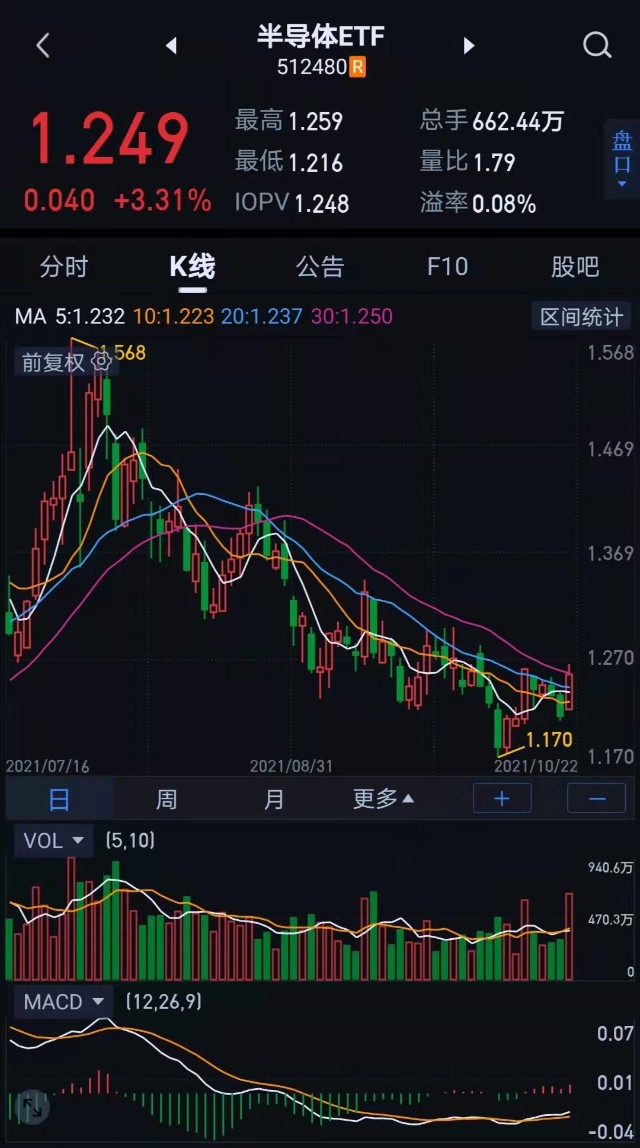Open the VOL indicator dropdown
The height and width of the screenshot is (1148, 640).
53,840
